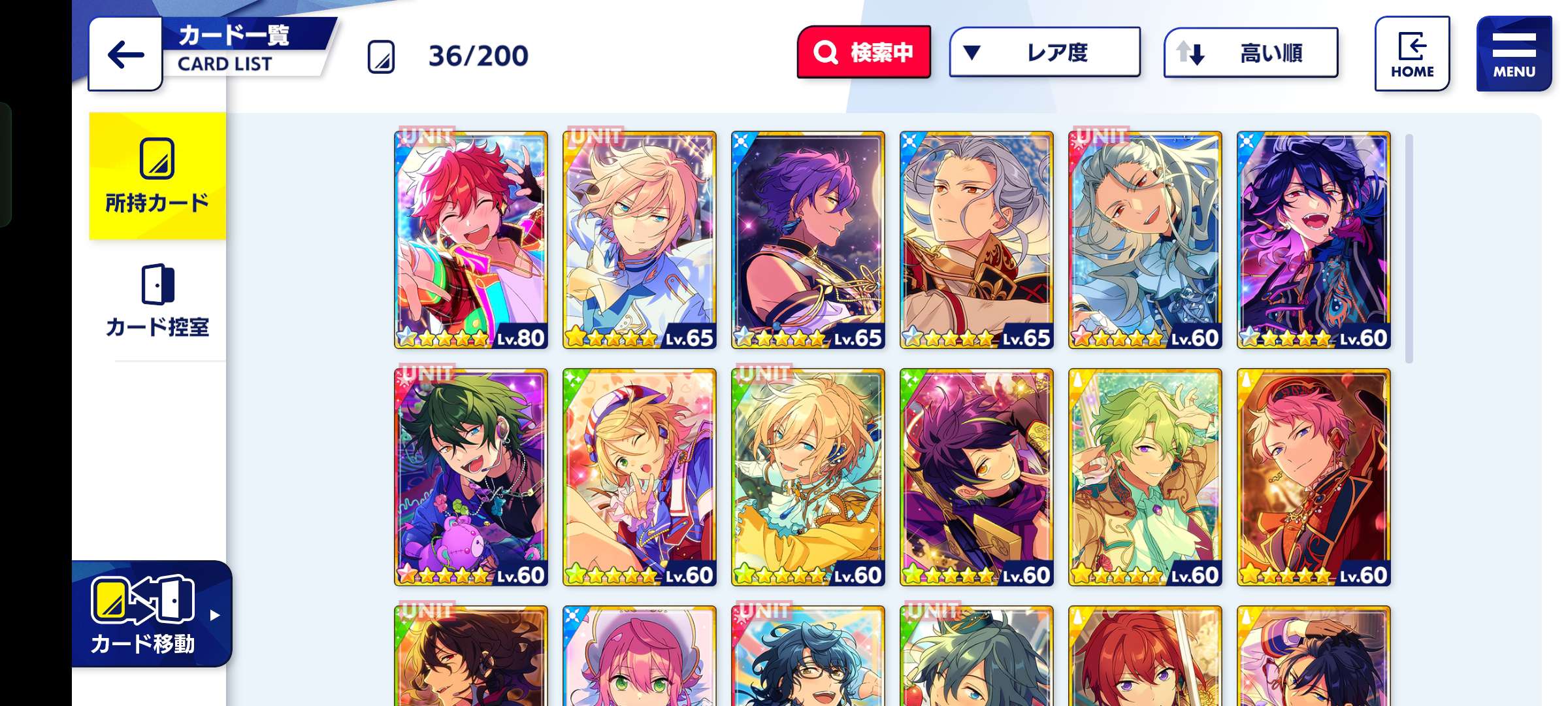Open the レア度 sort-by dropdown
Viewport: 1568px width, 706px height.
click(x=1044, y=52)
